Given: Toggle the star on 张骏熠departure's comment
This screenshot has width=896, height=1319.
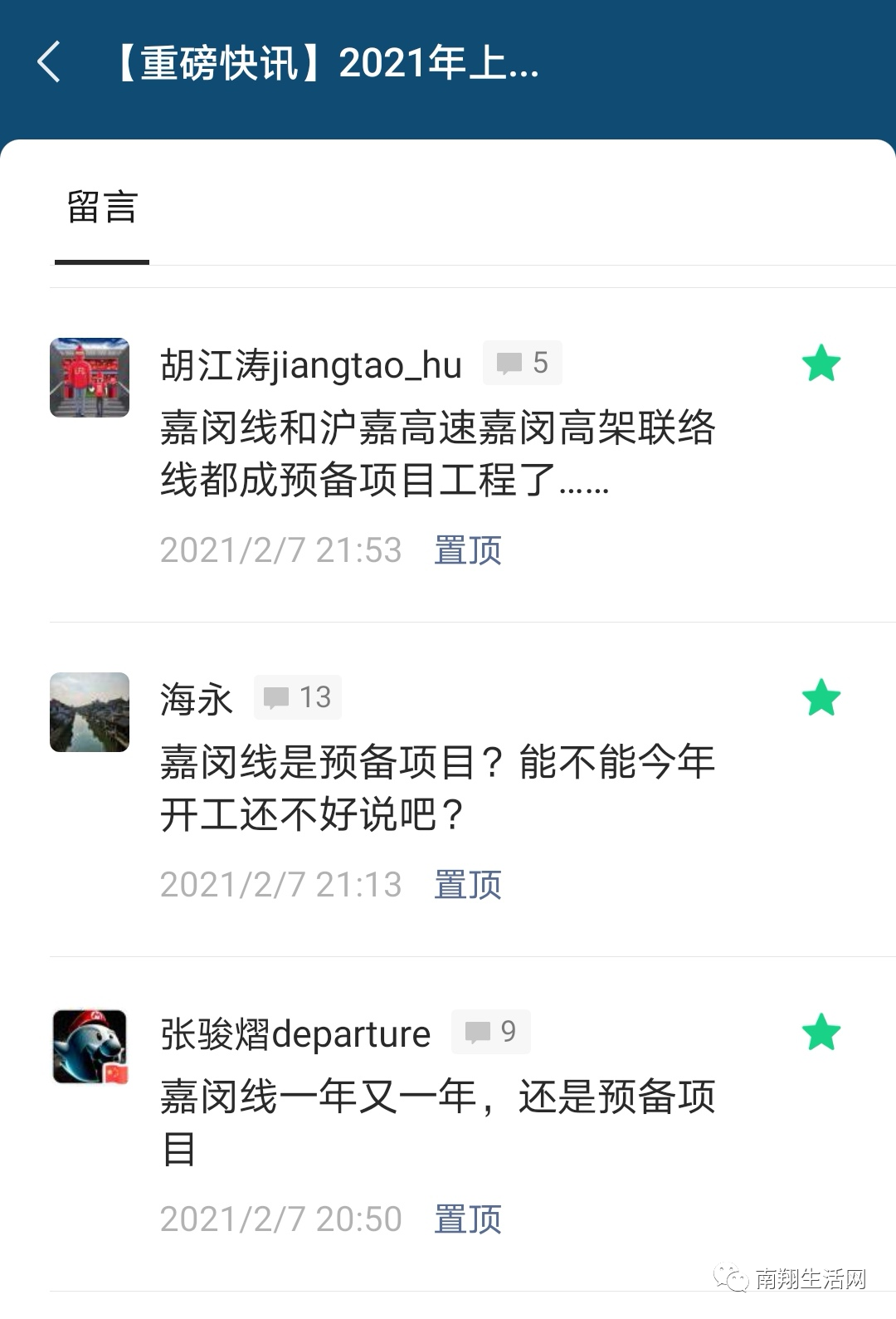Looking at the screenshot, I should (x=821, y=1033).
